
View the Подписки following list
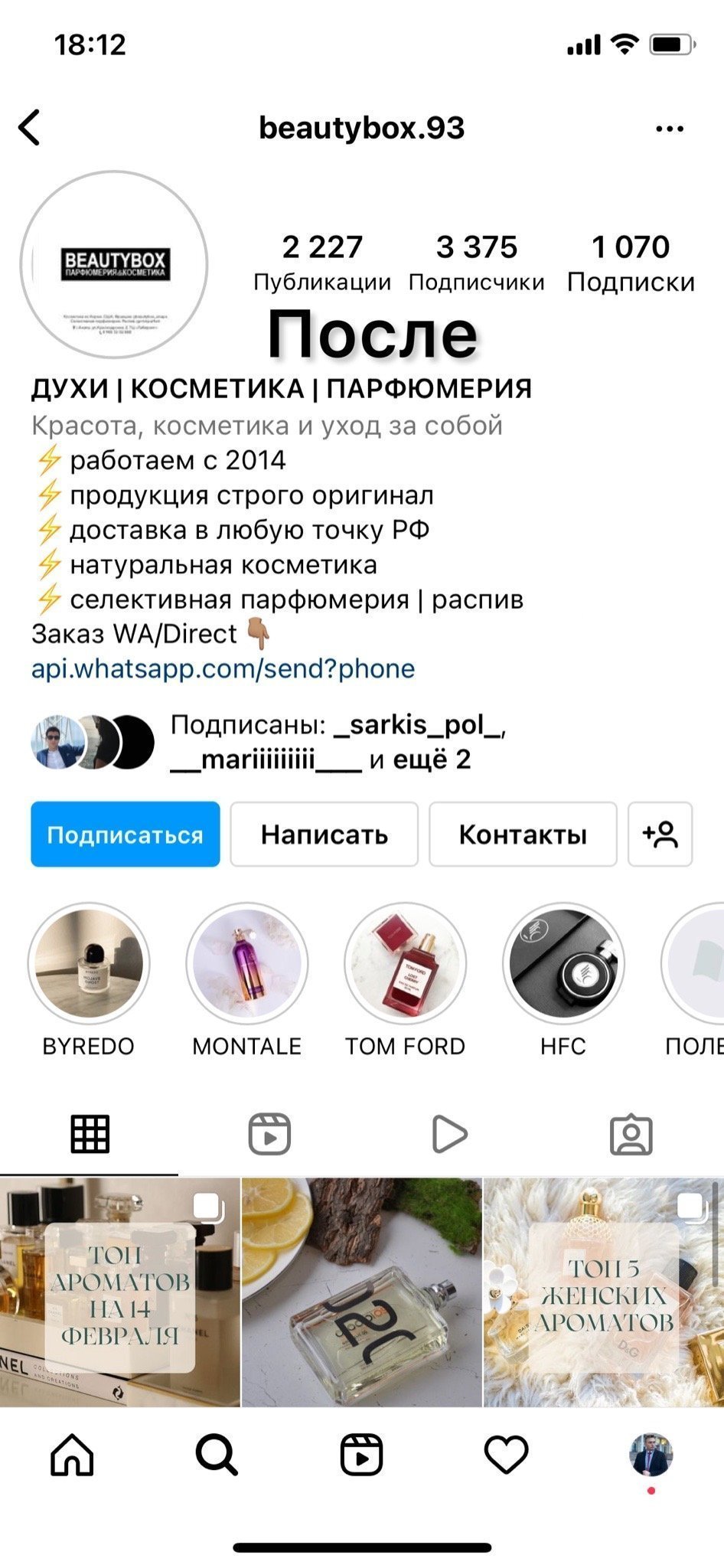pyautogui.click(x=631, y=263)
